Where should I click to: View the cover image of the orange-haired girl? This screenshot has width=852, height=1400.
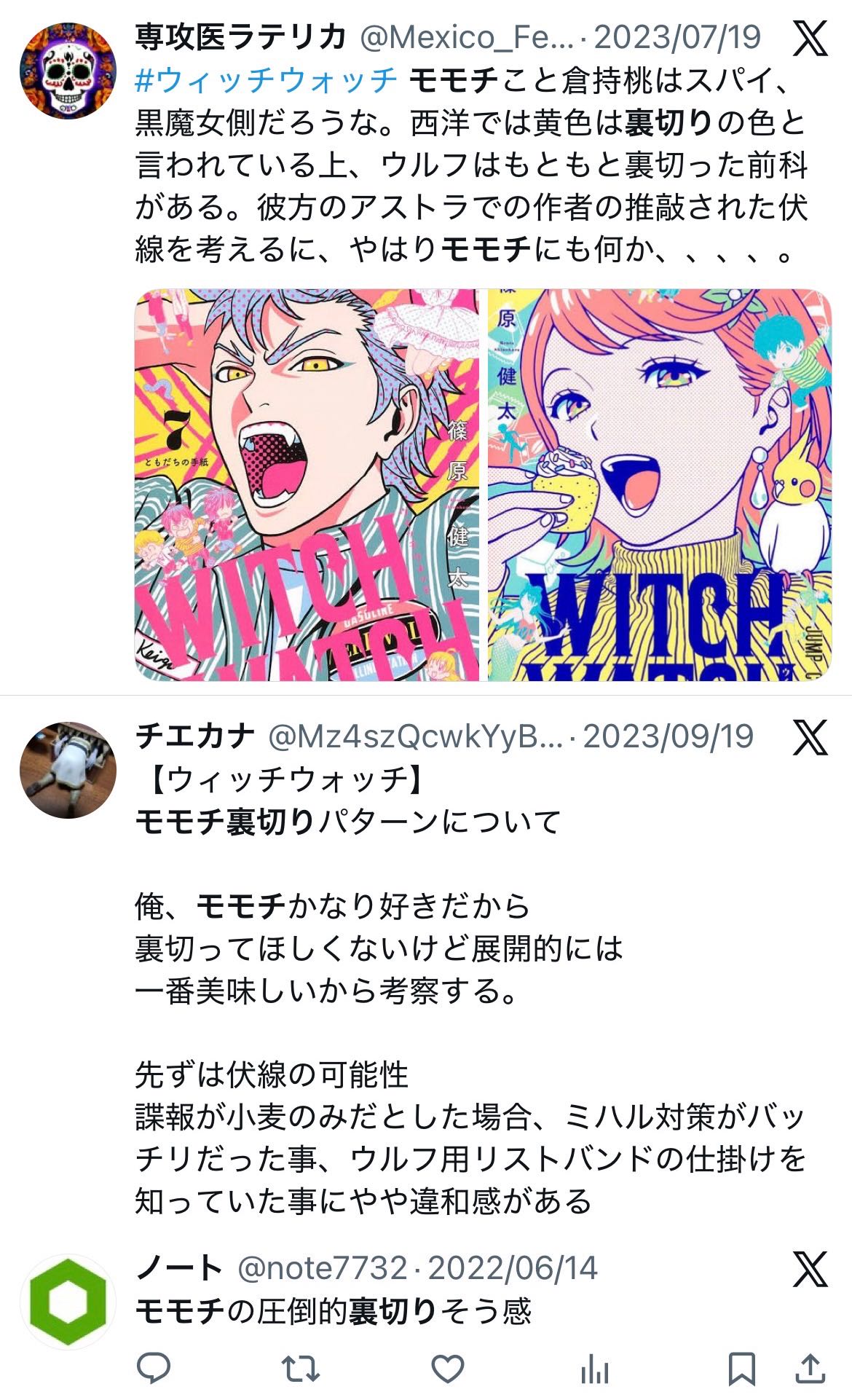point(659,485)
